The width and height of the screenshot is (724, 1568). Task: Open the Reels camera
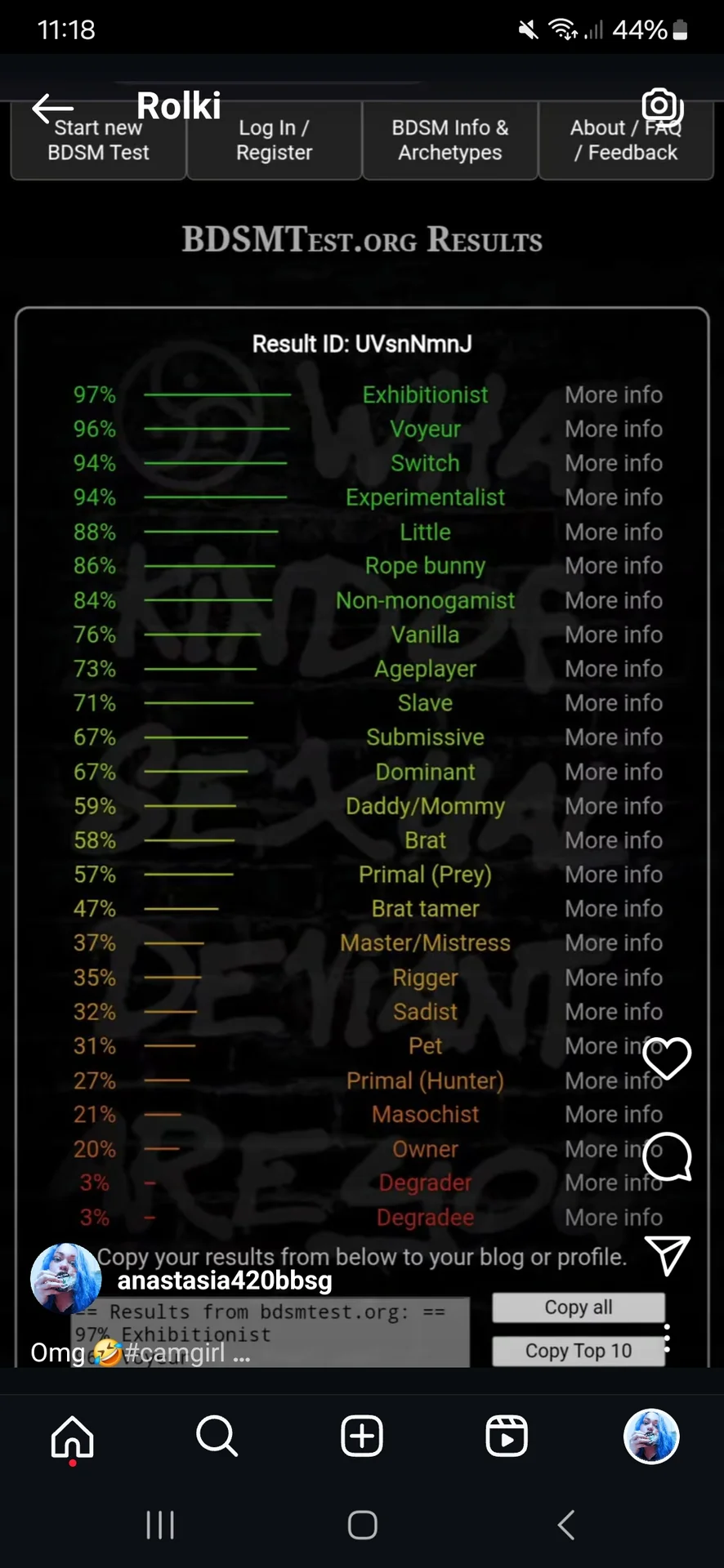tap(662, 106)
